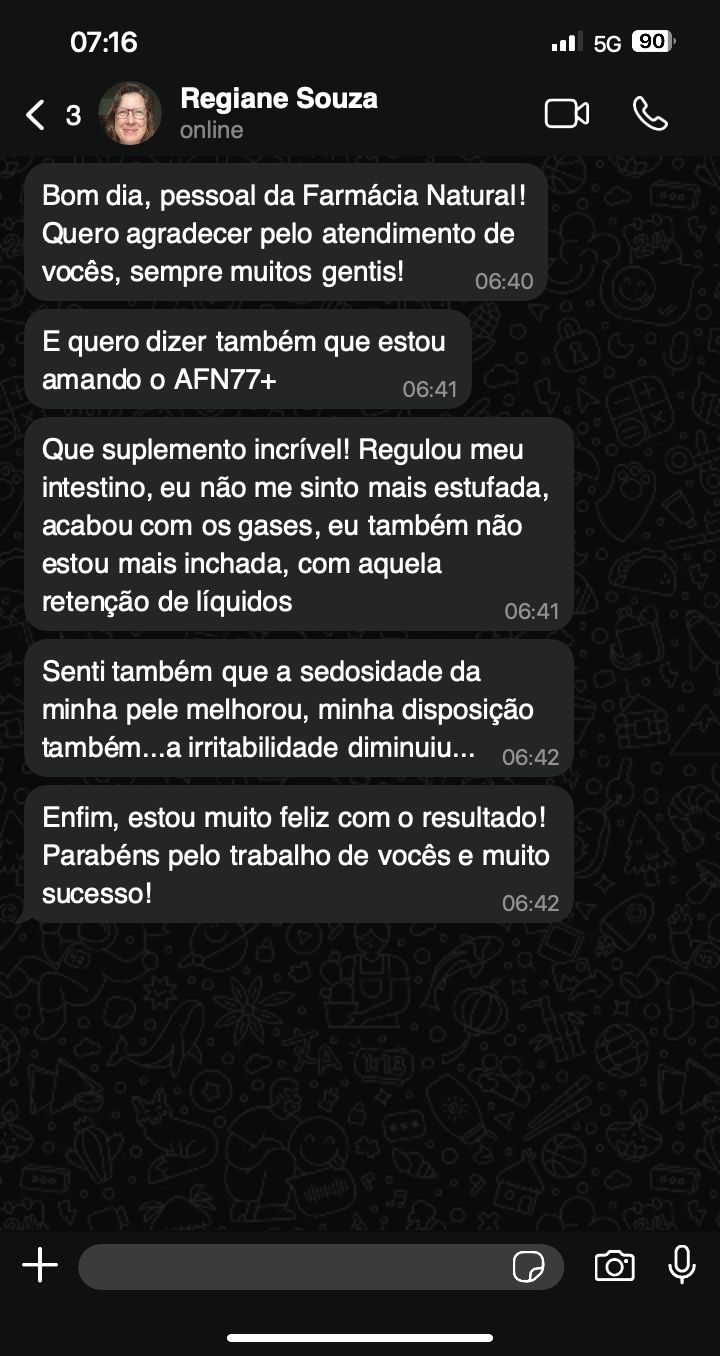Tap the microphone to record a voice message
720x1356 pixels.
coord(682,1265)
